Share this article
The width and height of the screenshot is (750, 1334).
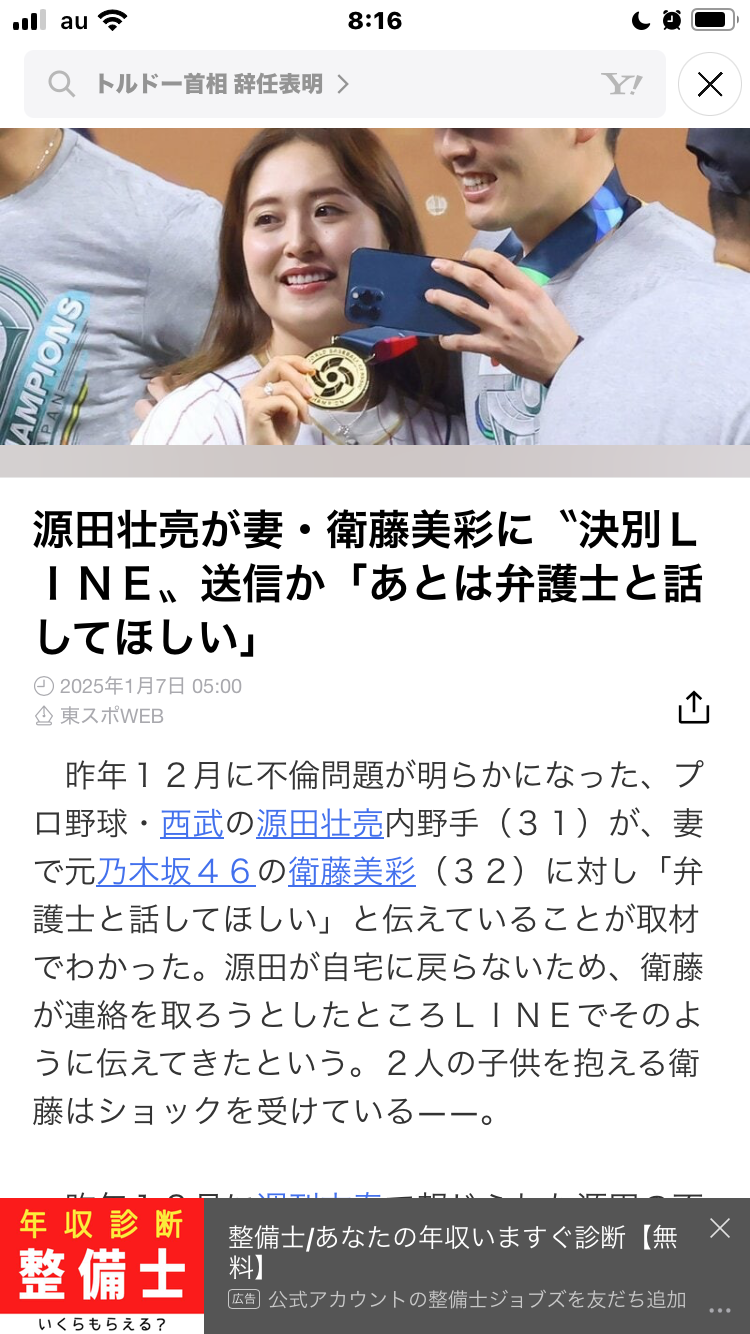[x=693, y=707]
